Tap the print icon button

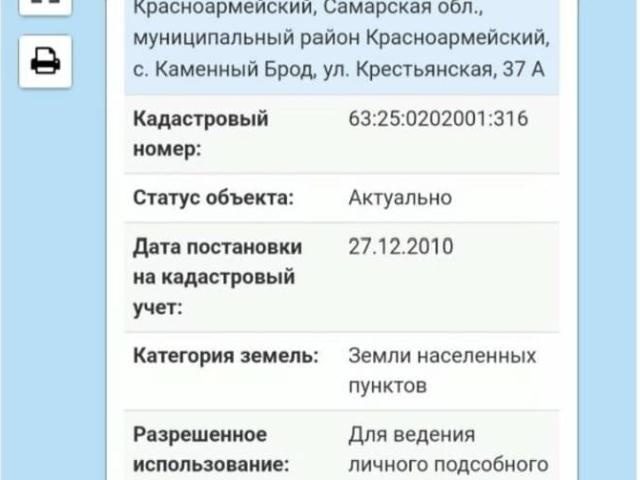(x=45, y=62)
